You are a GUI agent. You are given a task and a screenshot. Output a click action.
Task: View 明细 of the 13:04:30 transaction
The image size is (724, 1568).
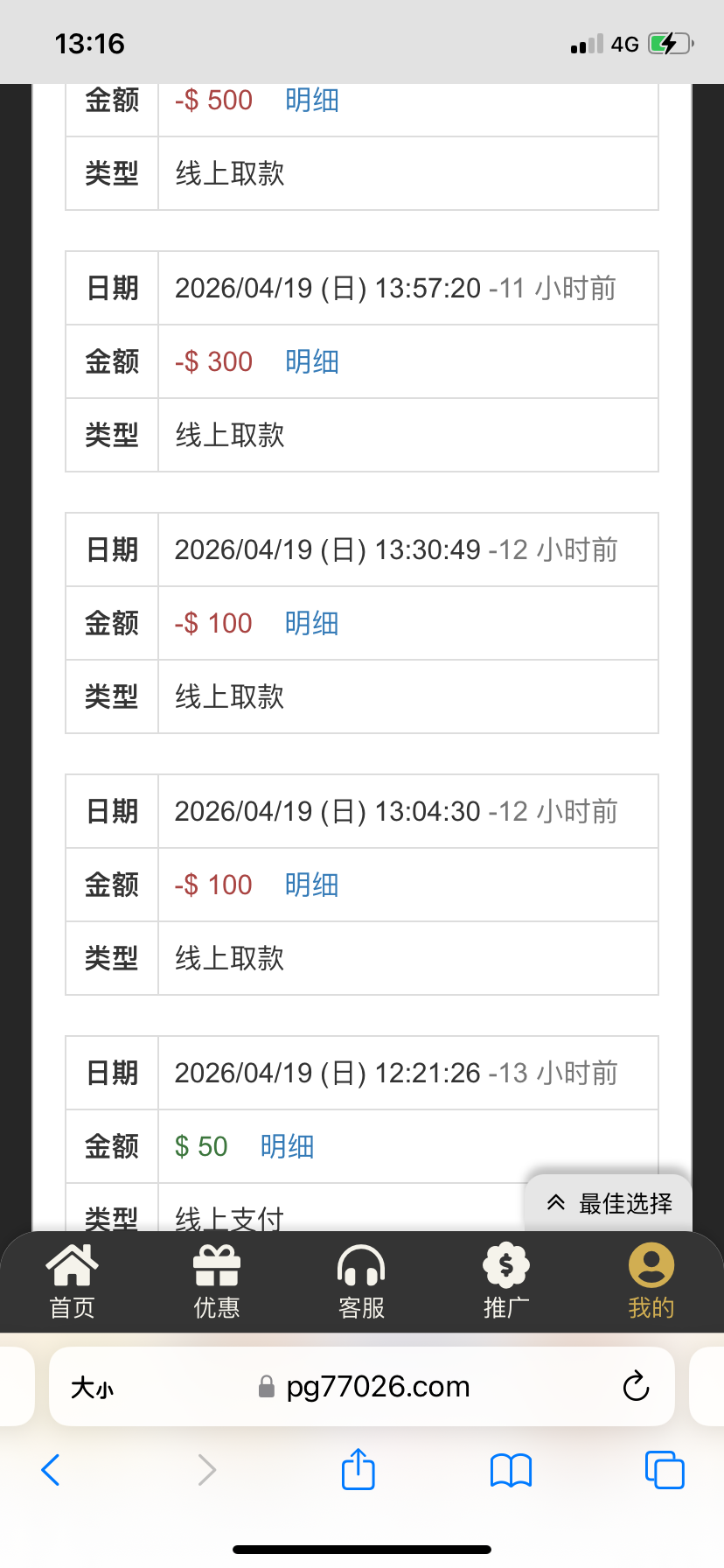click(312, 885)
